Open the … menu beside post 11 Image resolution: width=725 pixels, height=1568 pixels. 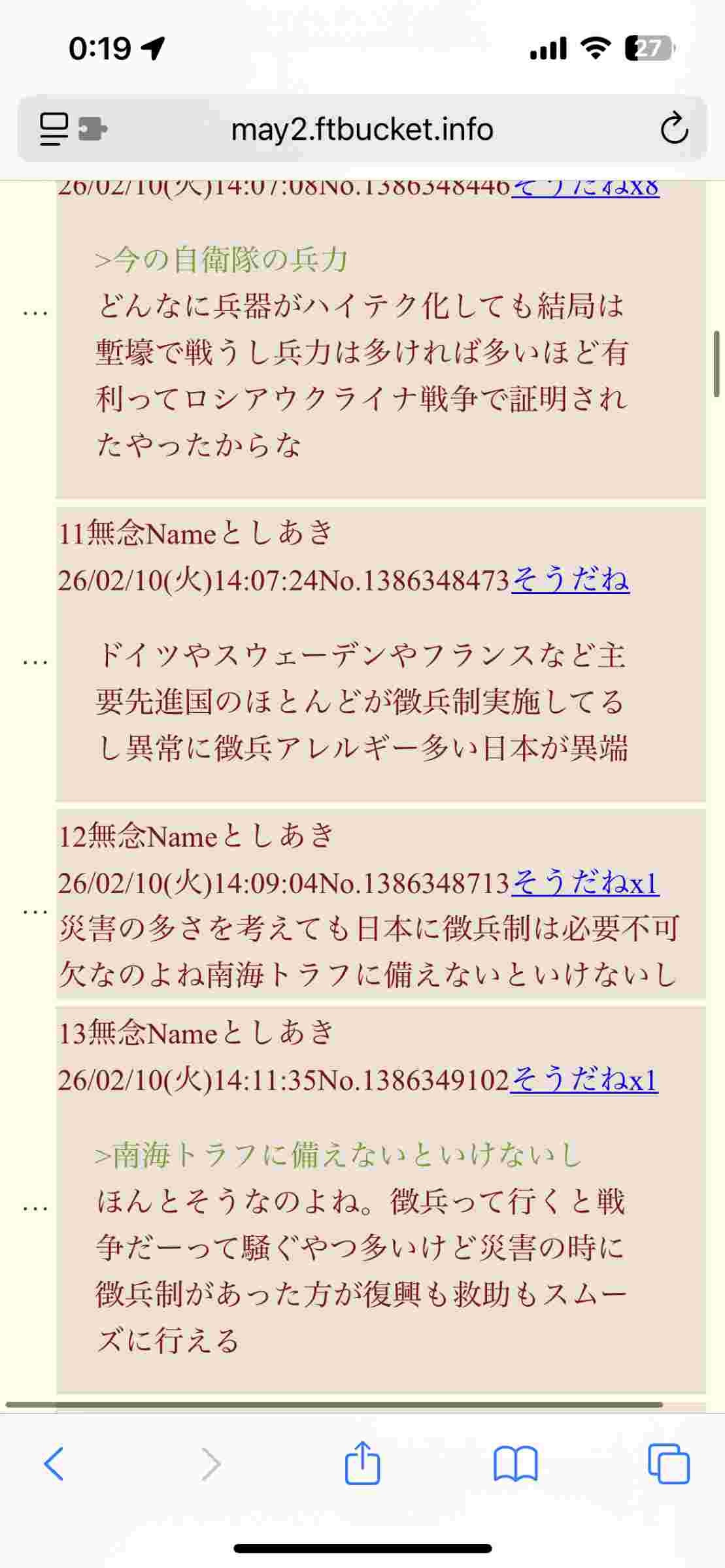(35, 662)
